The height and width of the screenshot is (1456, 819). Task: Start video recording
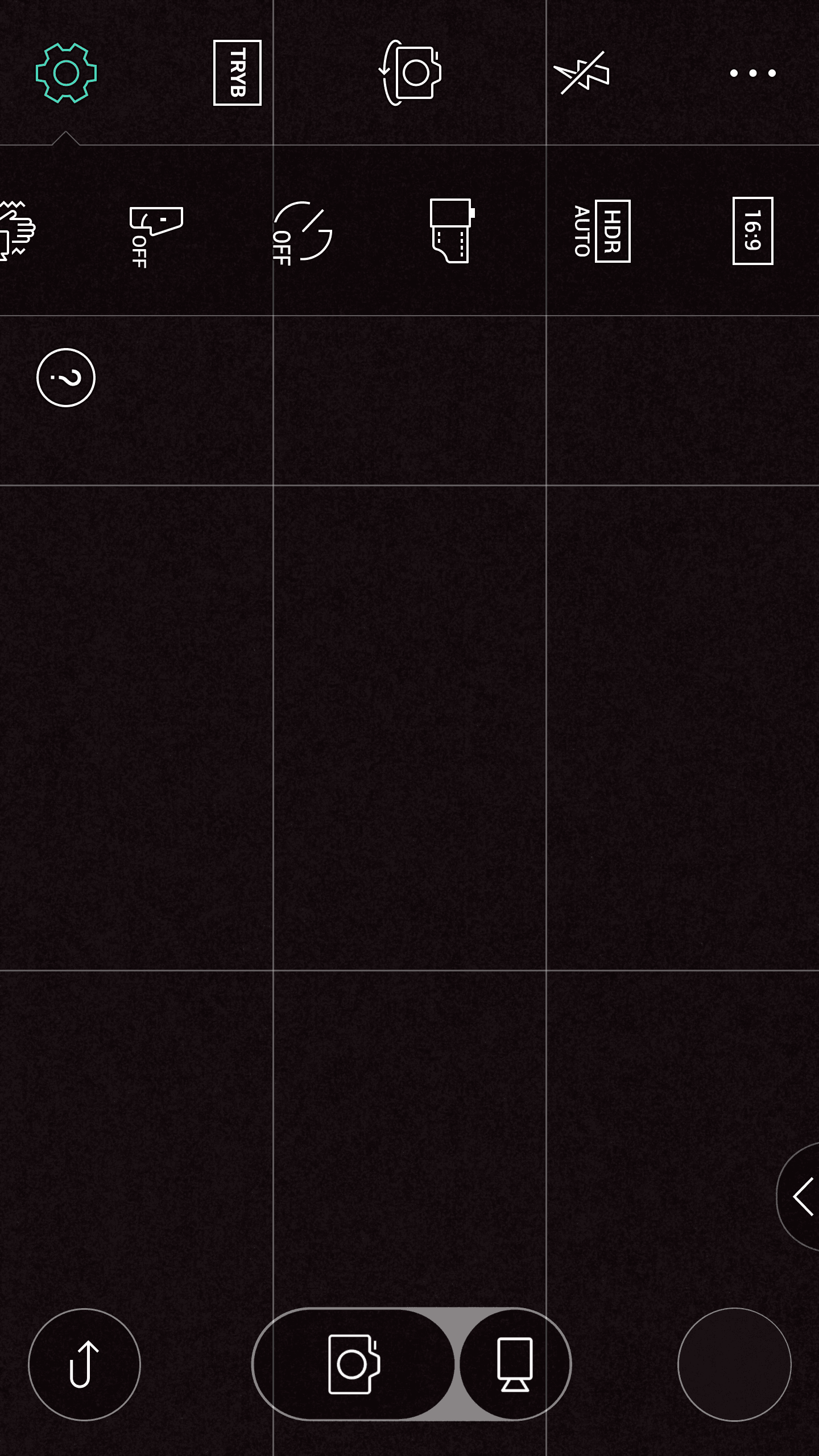[x=515, y=1364]
